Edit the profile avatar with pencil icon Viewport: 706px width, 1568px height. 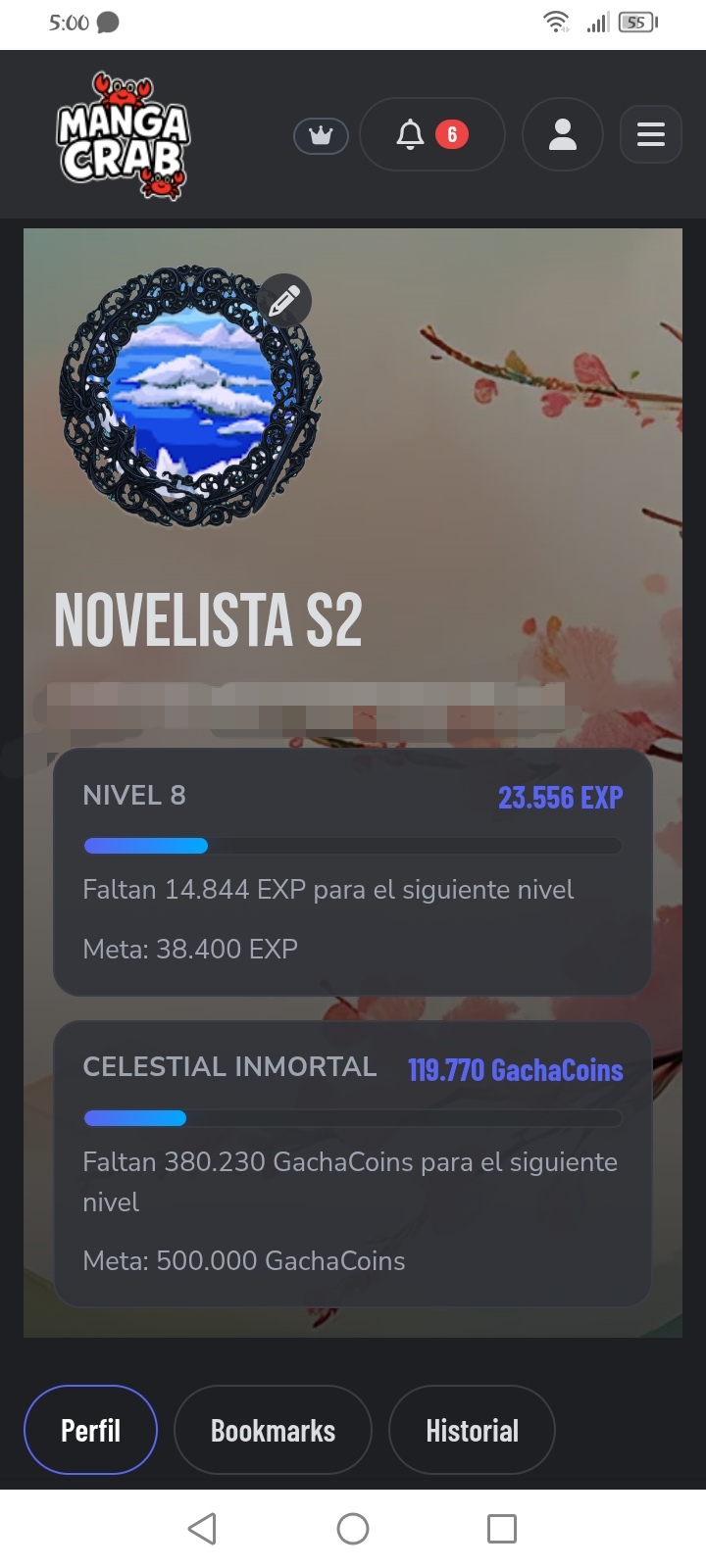click(x=284, y=300)
